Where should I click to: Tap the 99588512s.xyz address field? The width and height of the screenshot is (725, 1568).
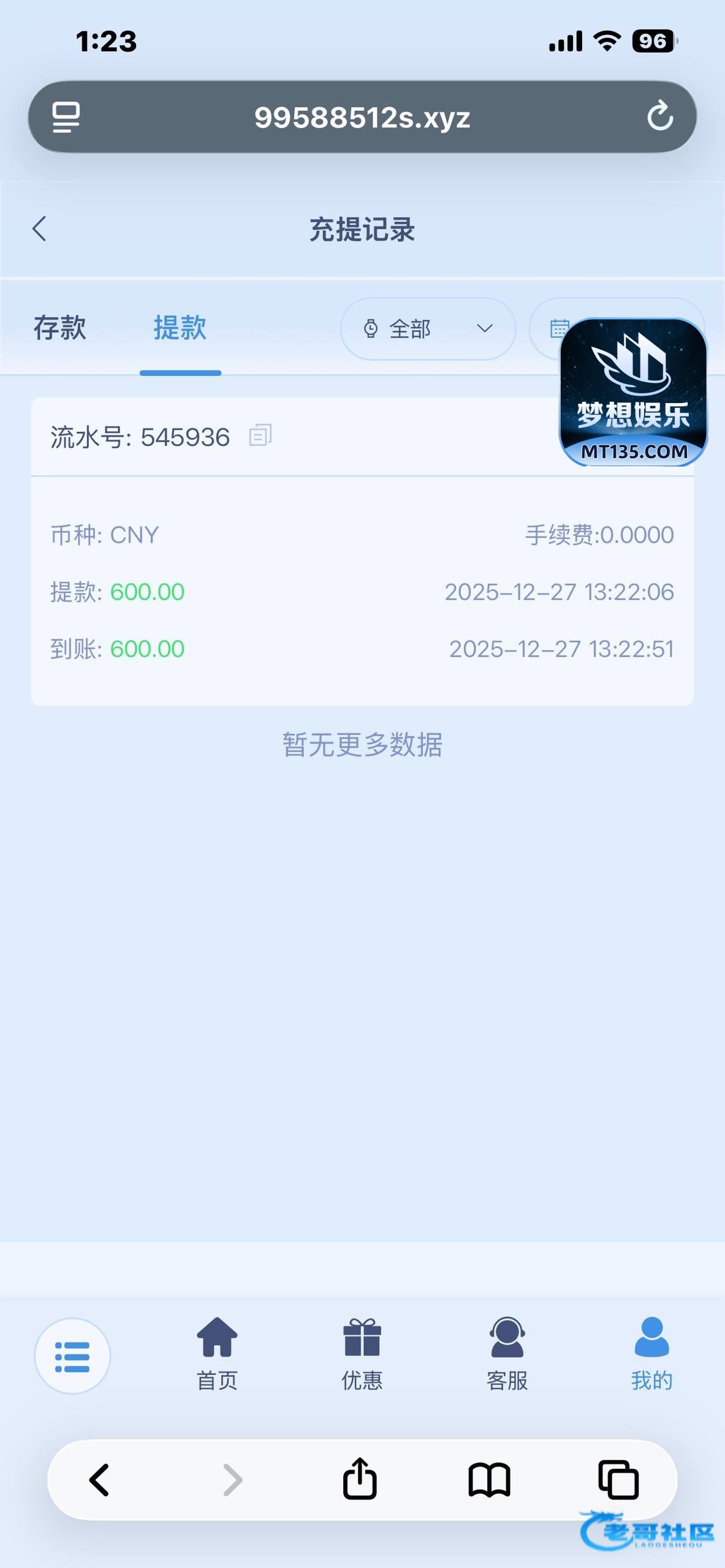click(x=362, y=117)
